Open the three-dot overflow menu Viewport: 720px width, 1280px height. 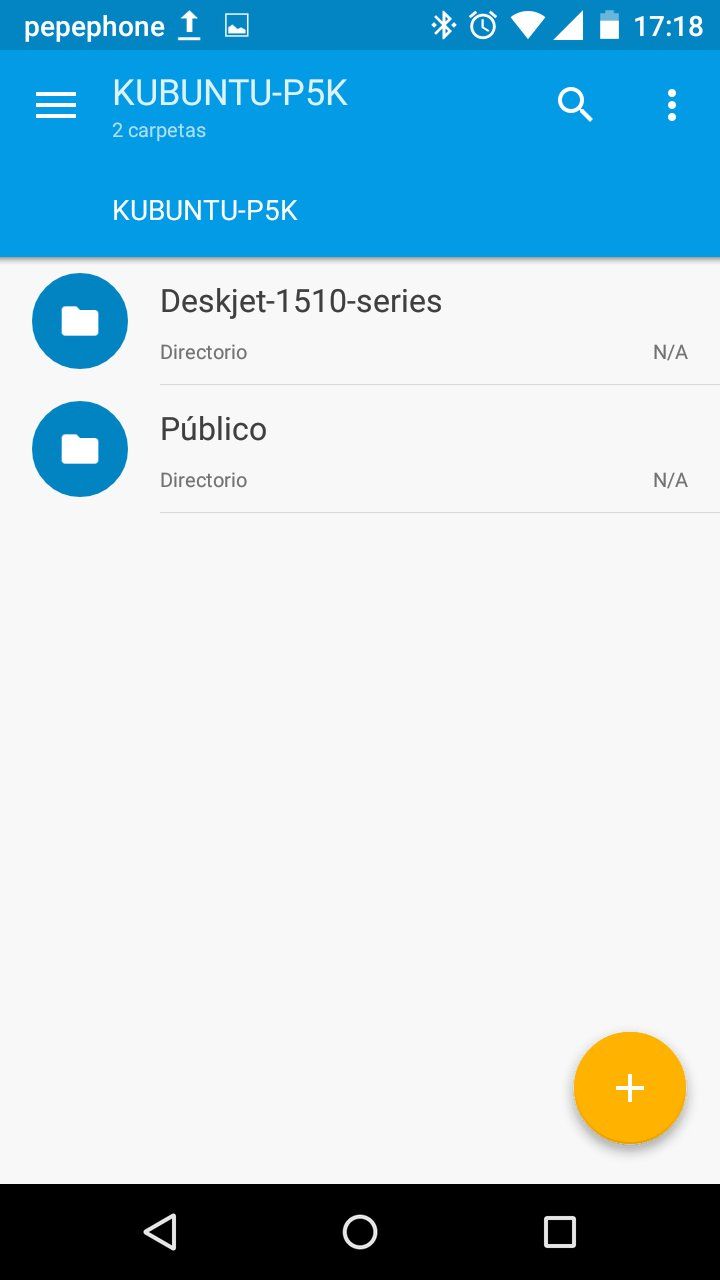[x=672, y=105]
